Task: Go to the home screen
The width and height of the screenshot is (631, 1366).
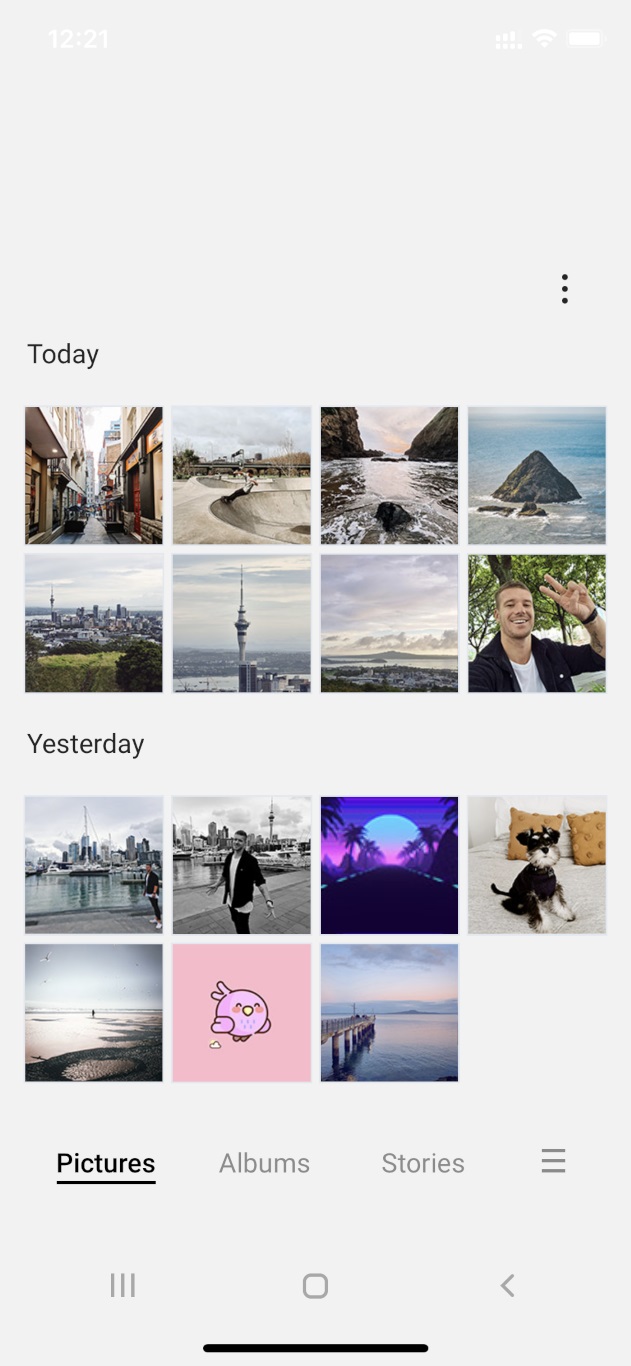Action: [x=315, y=1286]
